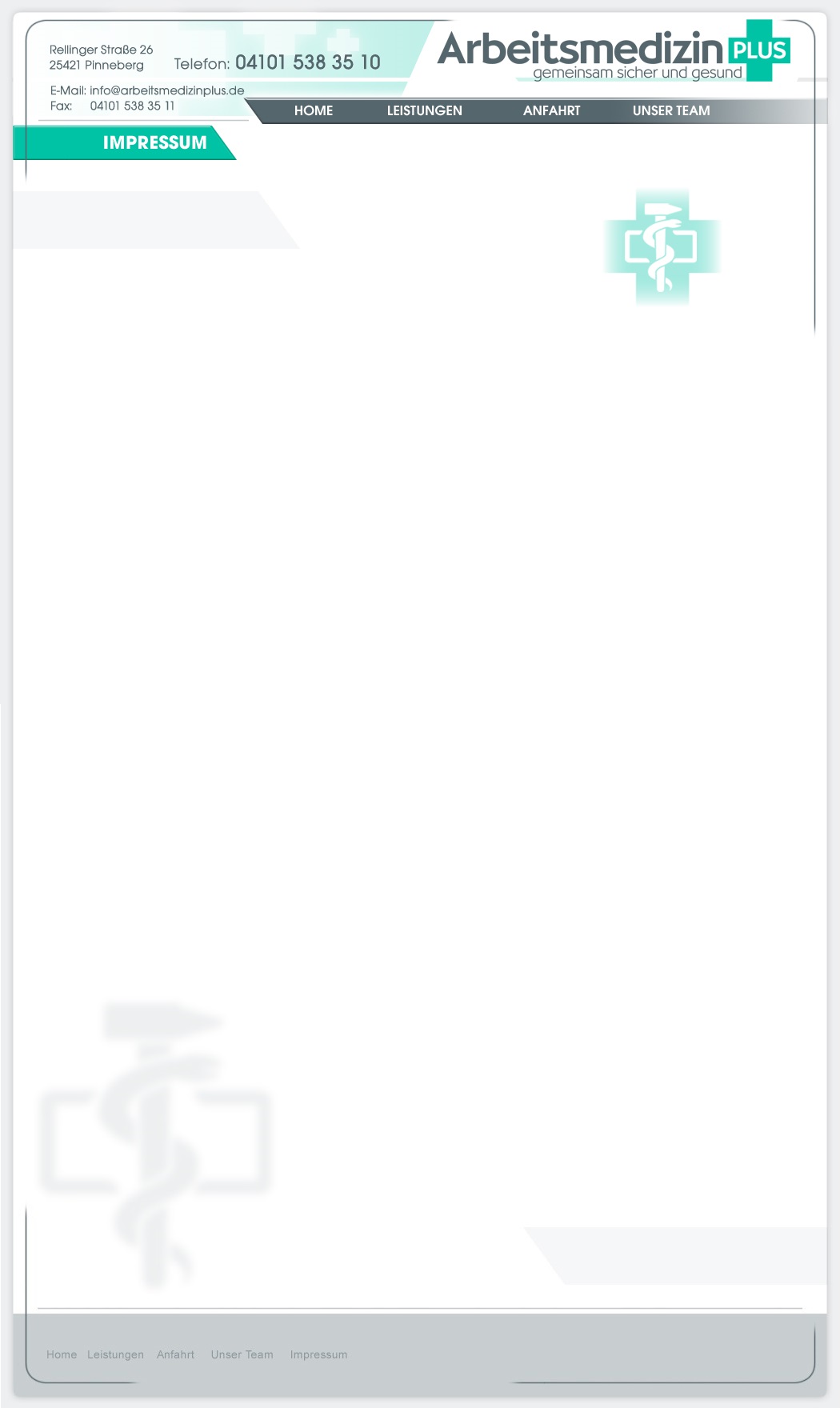This screenshot has height=1408, width=840.
Task: Open footer link Leistungen
Action: [115, 1354]
